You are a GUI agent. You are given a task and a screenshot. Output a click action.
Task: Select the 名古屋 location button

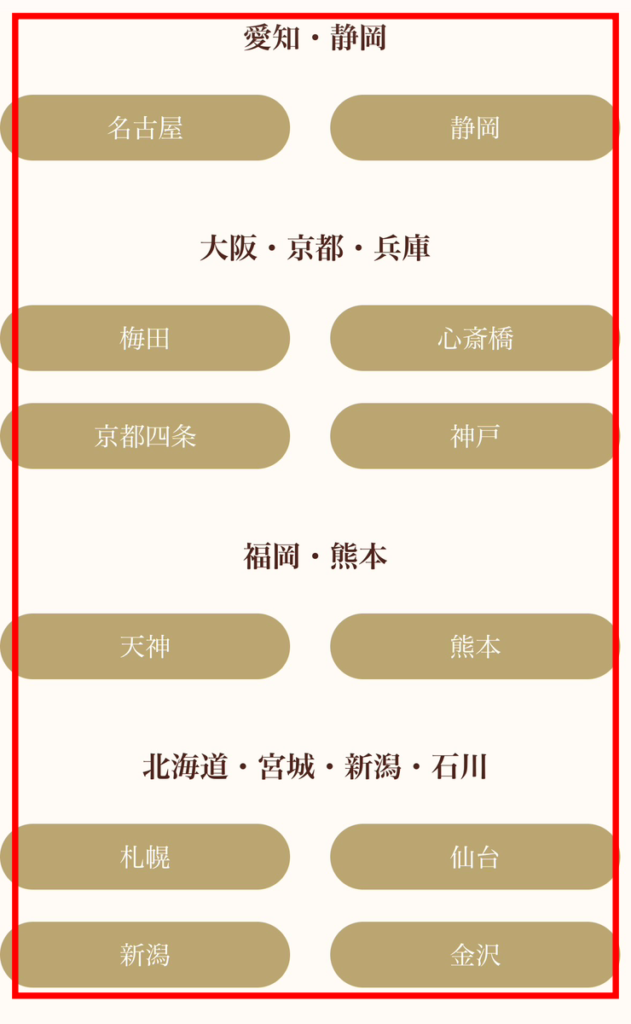[145, 128]
